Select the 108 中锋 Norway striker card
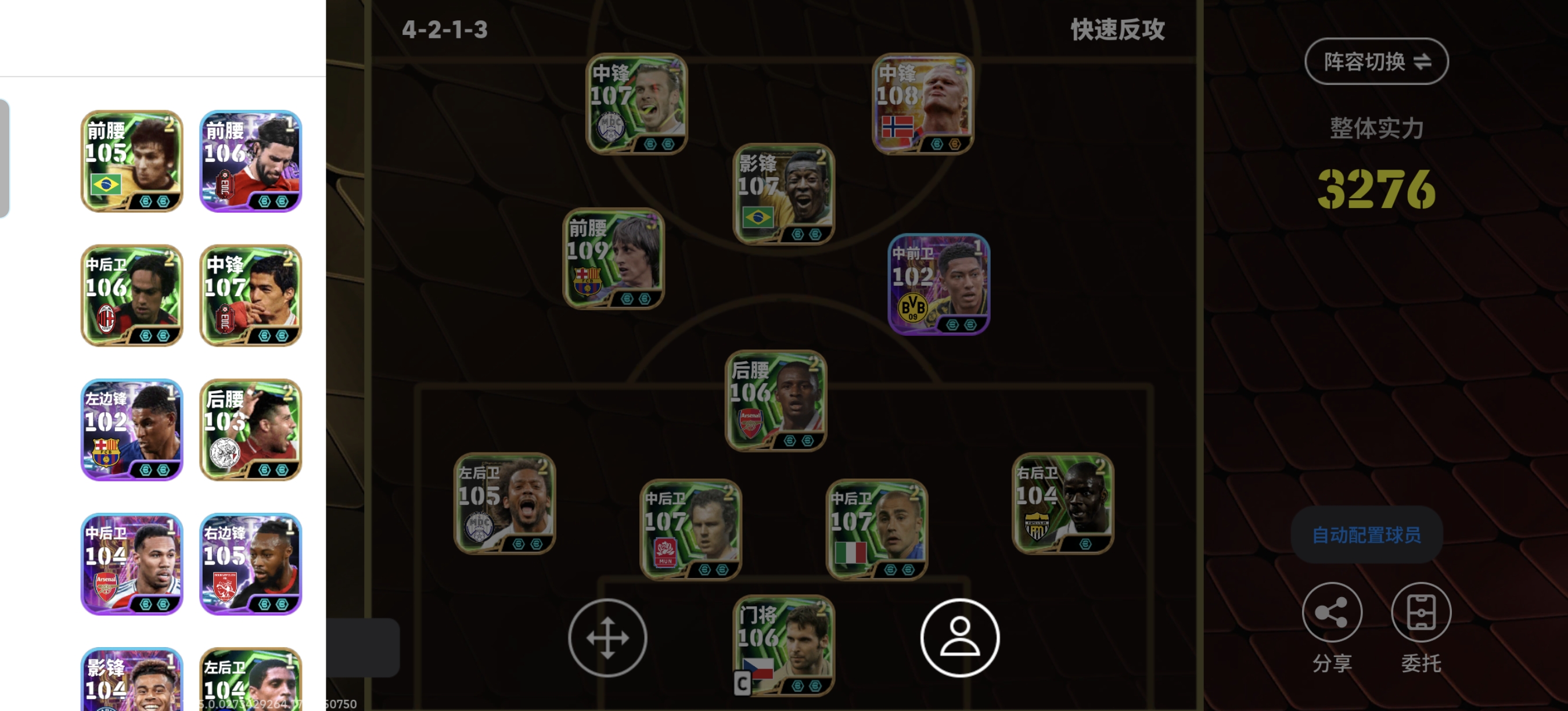This screenshot has height=711, width=1568. [922, 103]
